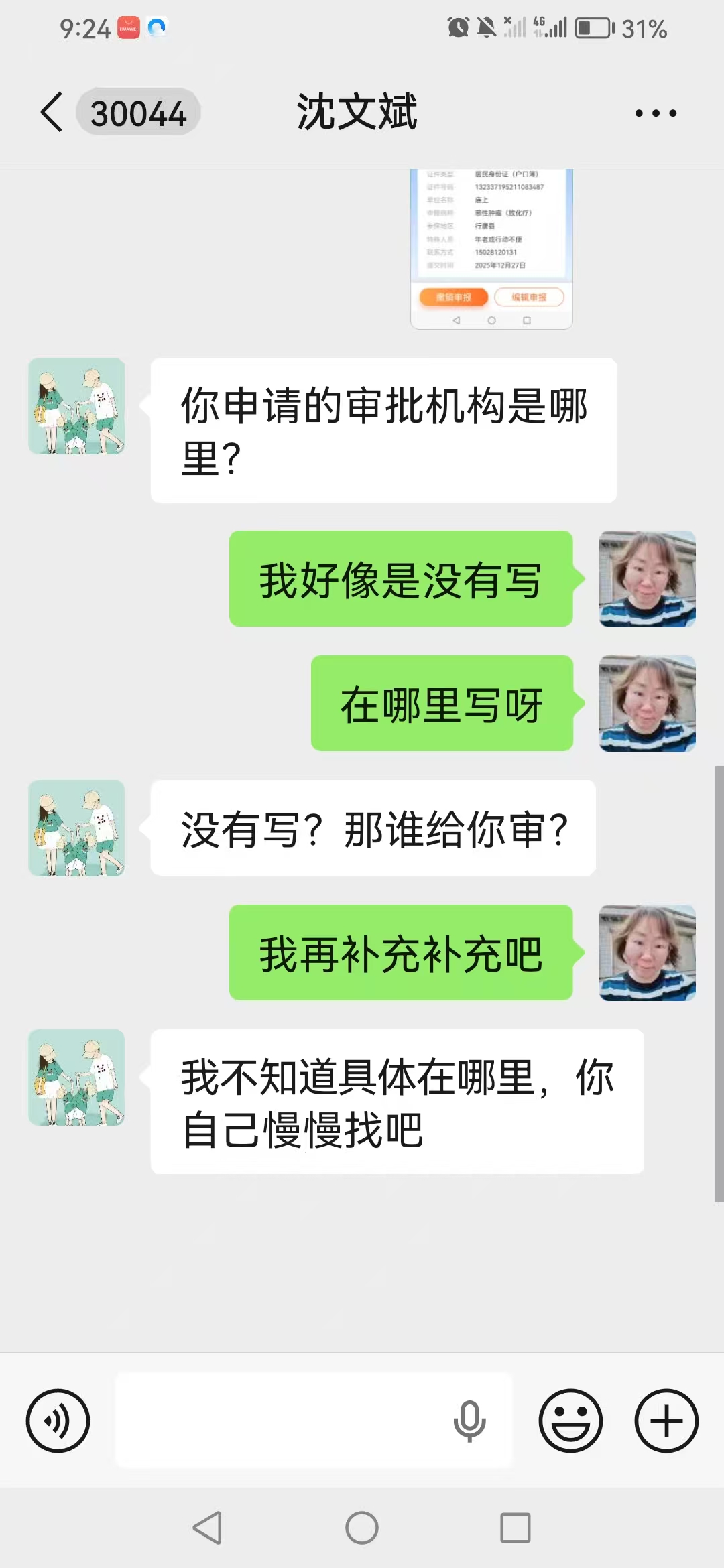Image resolution: width=724 pixels, height=1568 pixels.
Task: Open the plus attachment menu
Action: pos(666,1421)
